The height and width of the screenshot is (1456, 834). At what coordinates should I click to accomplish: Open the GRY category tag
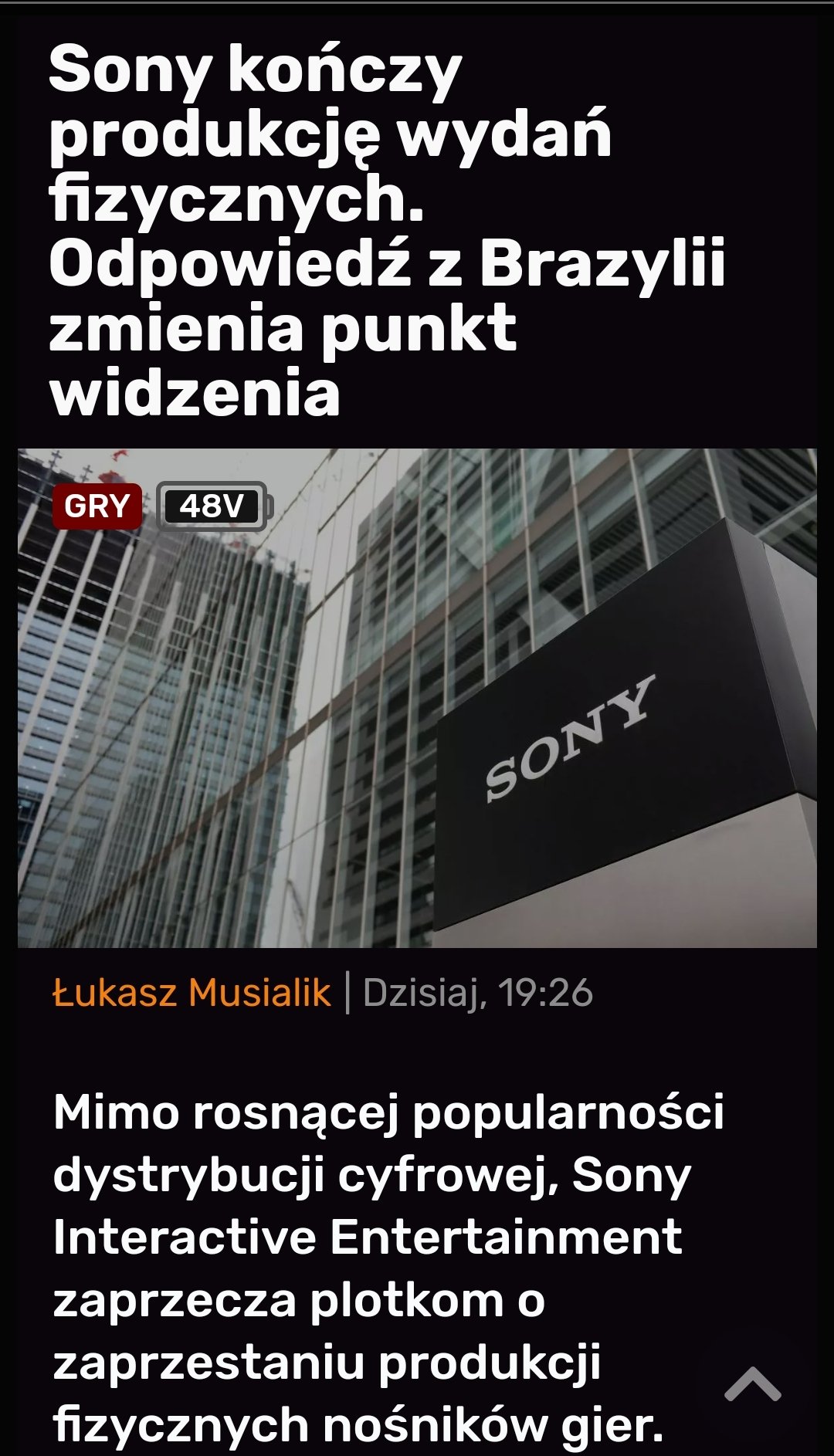(97, 506)
